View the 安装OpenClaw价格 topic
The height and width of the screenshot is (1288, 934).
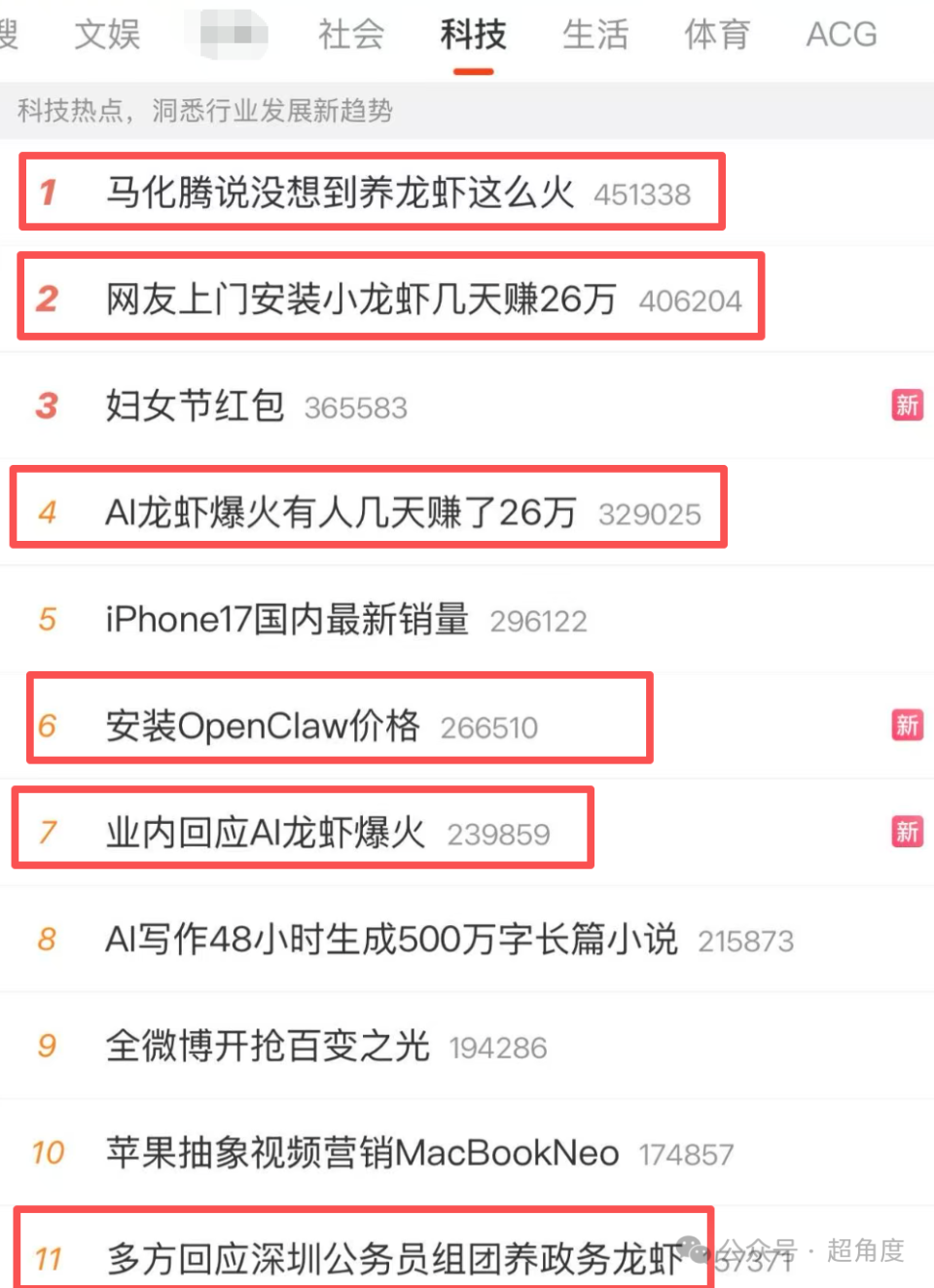263,726
